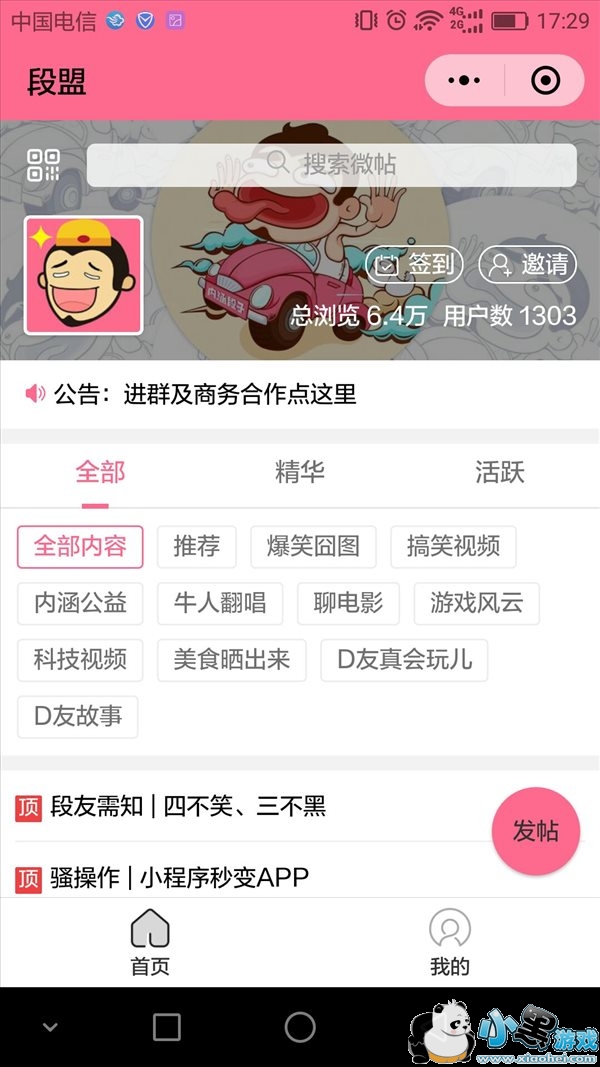
Task: Switch to the 精华 tab
Action: pyautogui.click(x=300, y=472)
